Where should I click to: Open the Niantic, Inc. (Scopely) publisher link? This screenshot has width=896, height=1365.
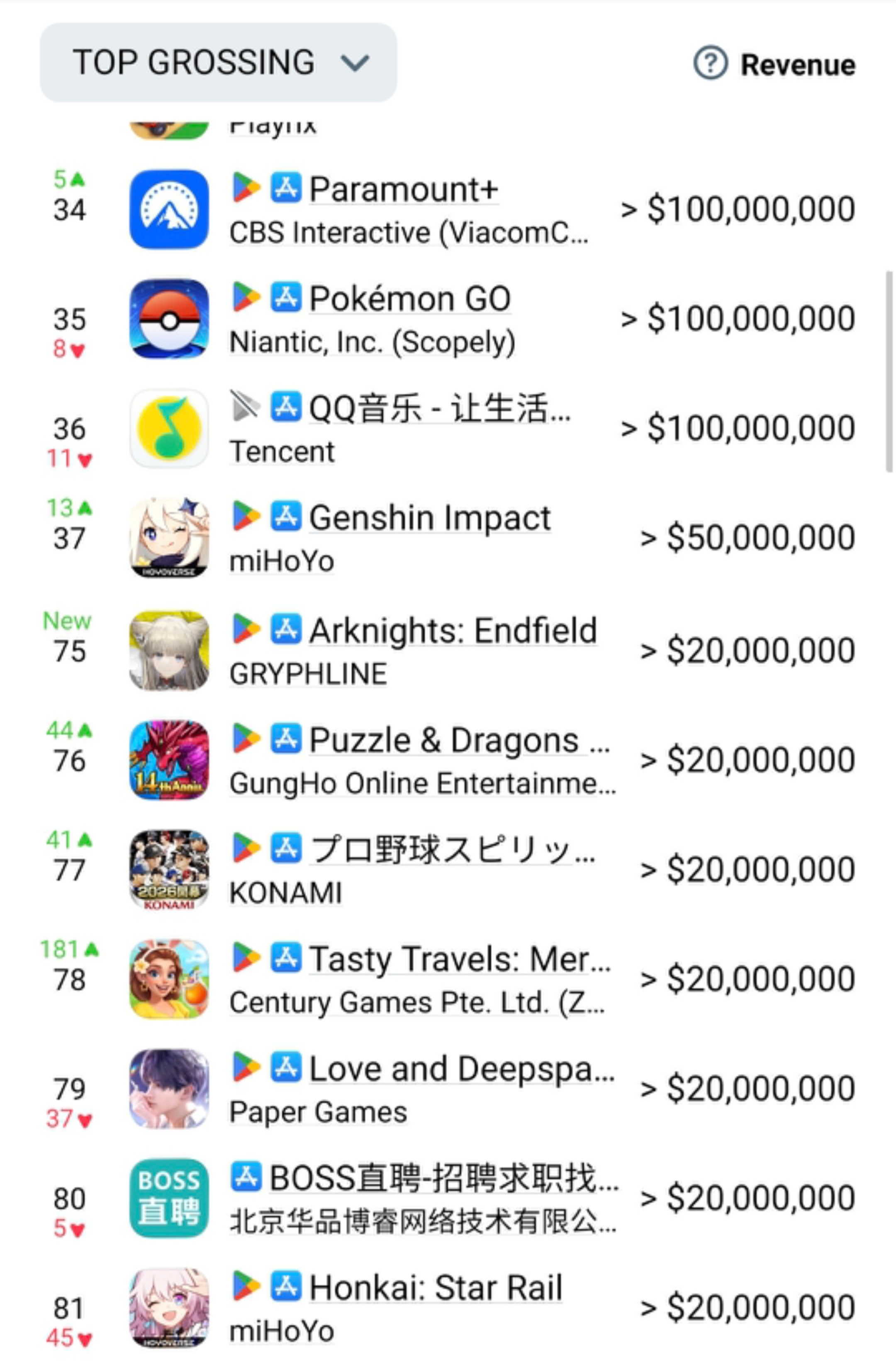click(x=372, y=342)
